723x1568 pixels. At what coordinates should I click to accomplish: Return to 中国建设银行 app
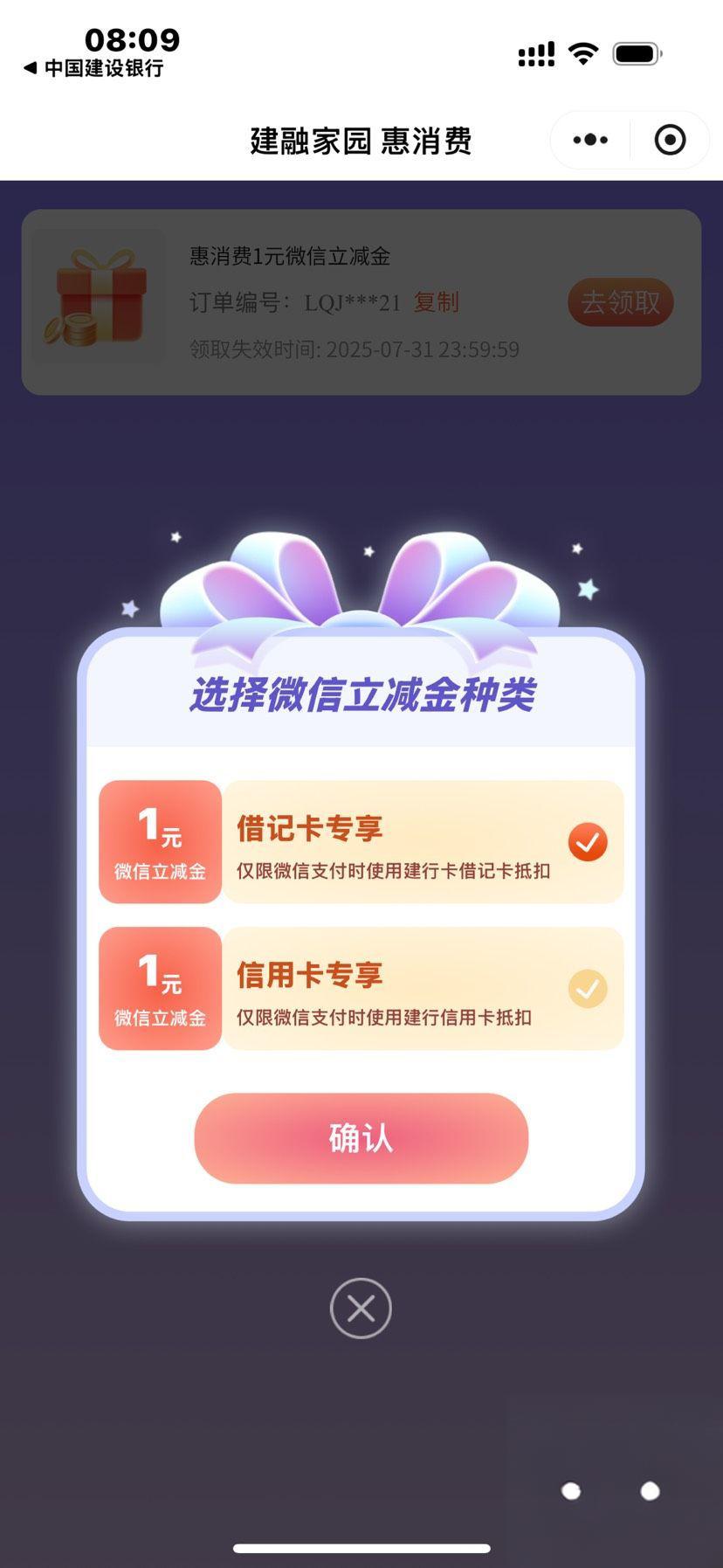[x=93, y=68]
